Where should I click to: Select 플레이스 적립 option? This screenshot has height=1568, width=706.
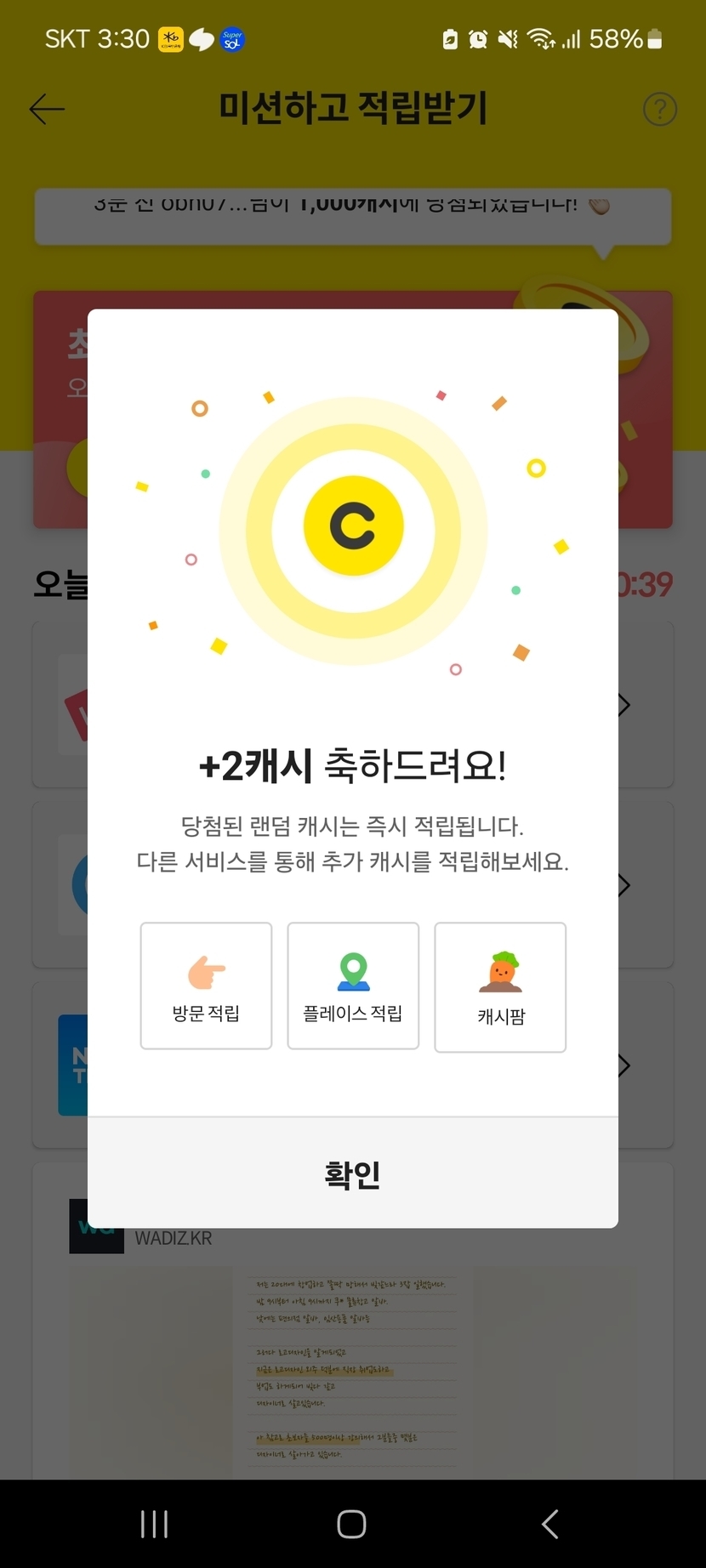coord(353,986)
